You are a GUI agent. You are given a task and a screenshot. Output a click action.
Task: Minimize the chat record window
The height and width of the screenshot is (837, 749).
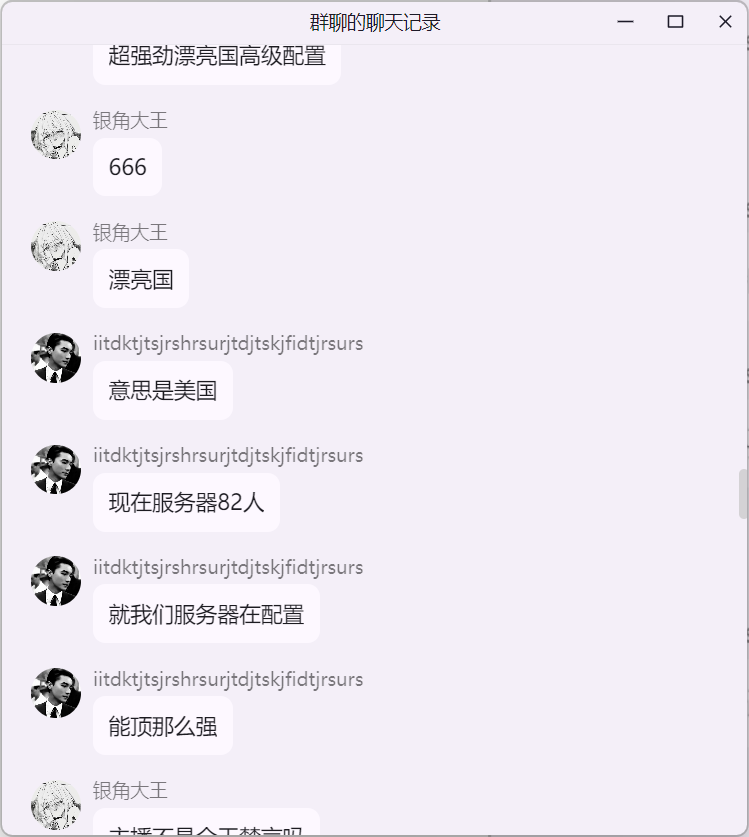(x=626, y=22)
